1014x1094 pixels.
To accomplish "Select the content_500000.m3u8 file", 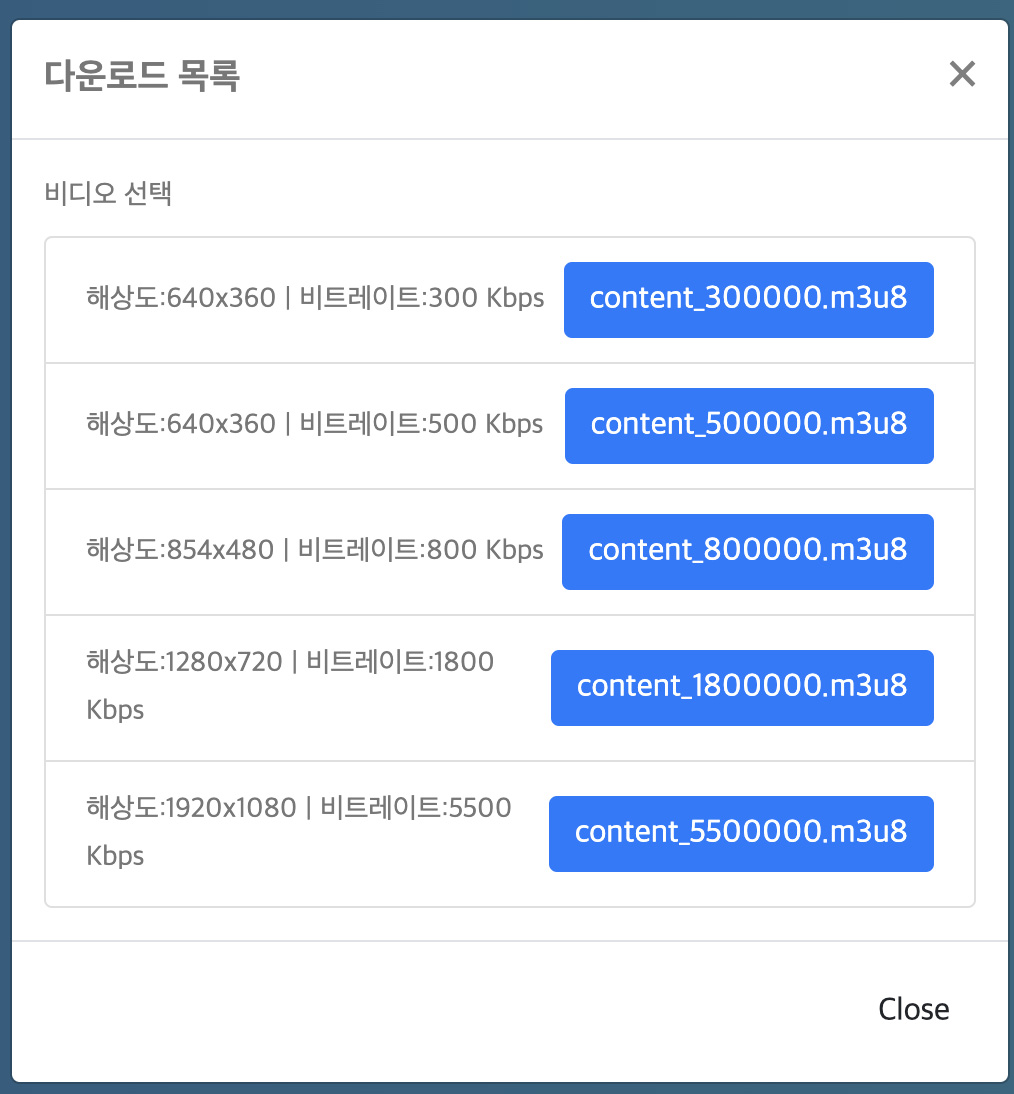I will 749,426.
